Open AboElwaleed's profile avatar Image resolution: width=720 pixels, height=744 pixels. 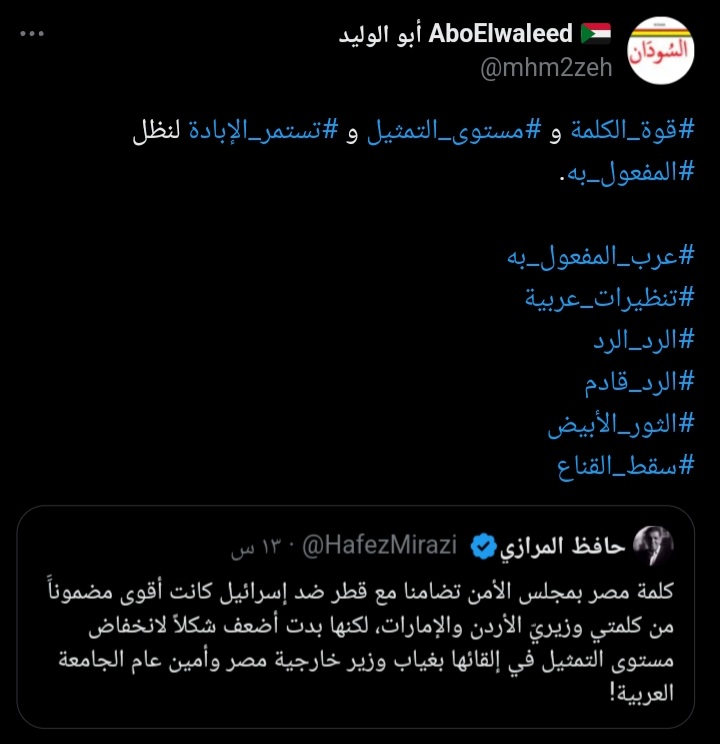pyautogui.click(x=660, y=50)
